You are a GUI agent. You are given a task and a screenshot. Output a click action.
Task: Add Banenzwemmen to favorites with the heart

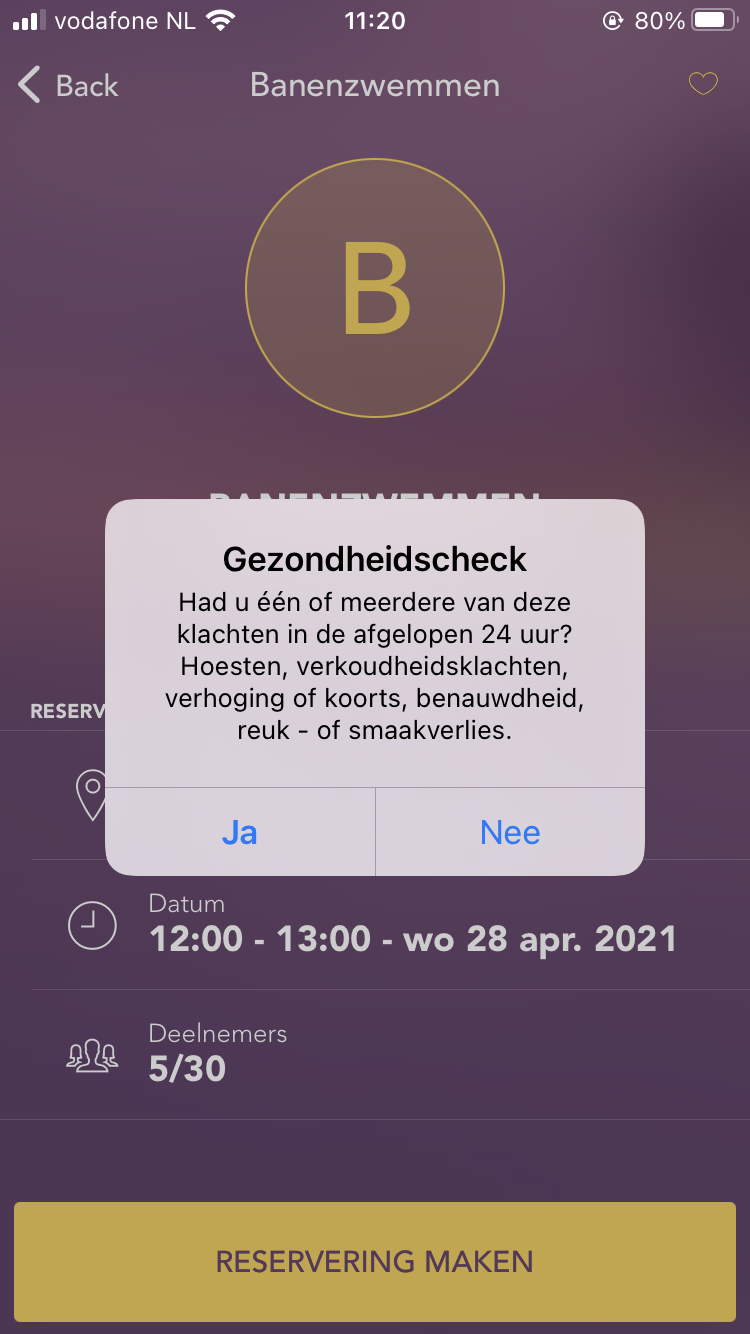click(x=703, y=85)
